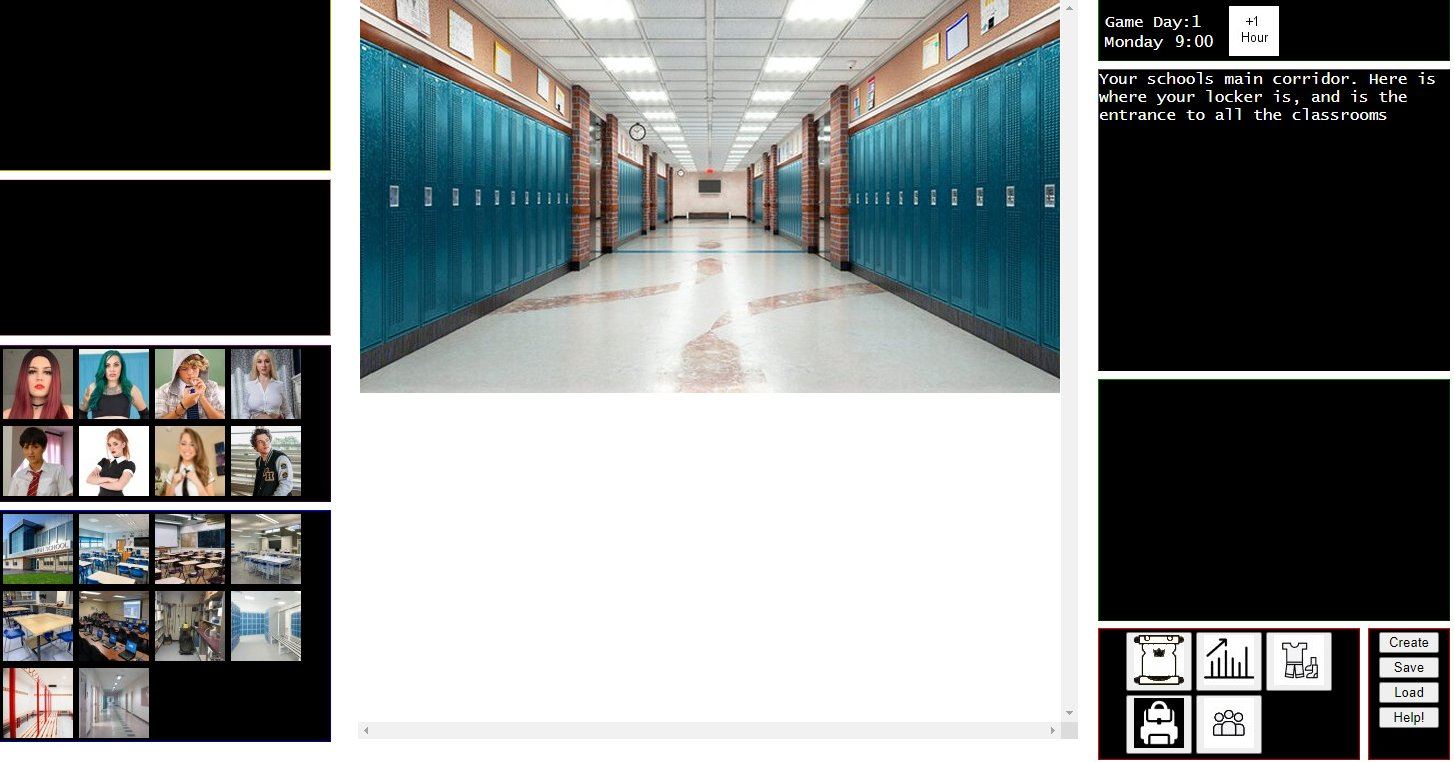Image resolution: width=1454 pixels, height=762 pixels.
Task: Visit the blue locker room location
Action: pyautogui.click(x=266, y=626)
